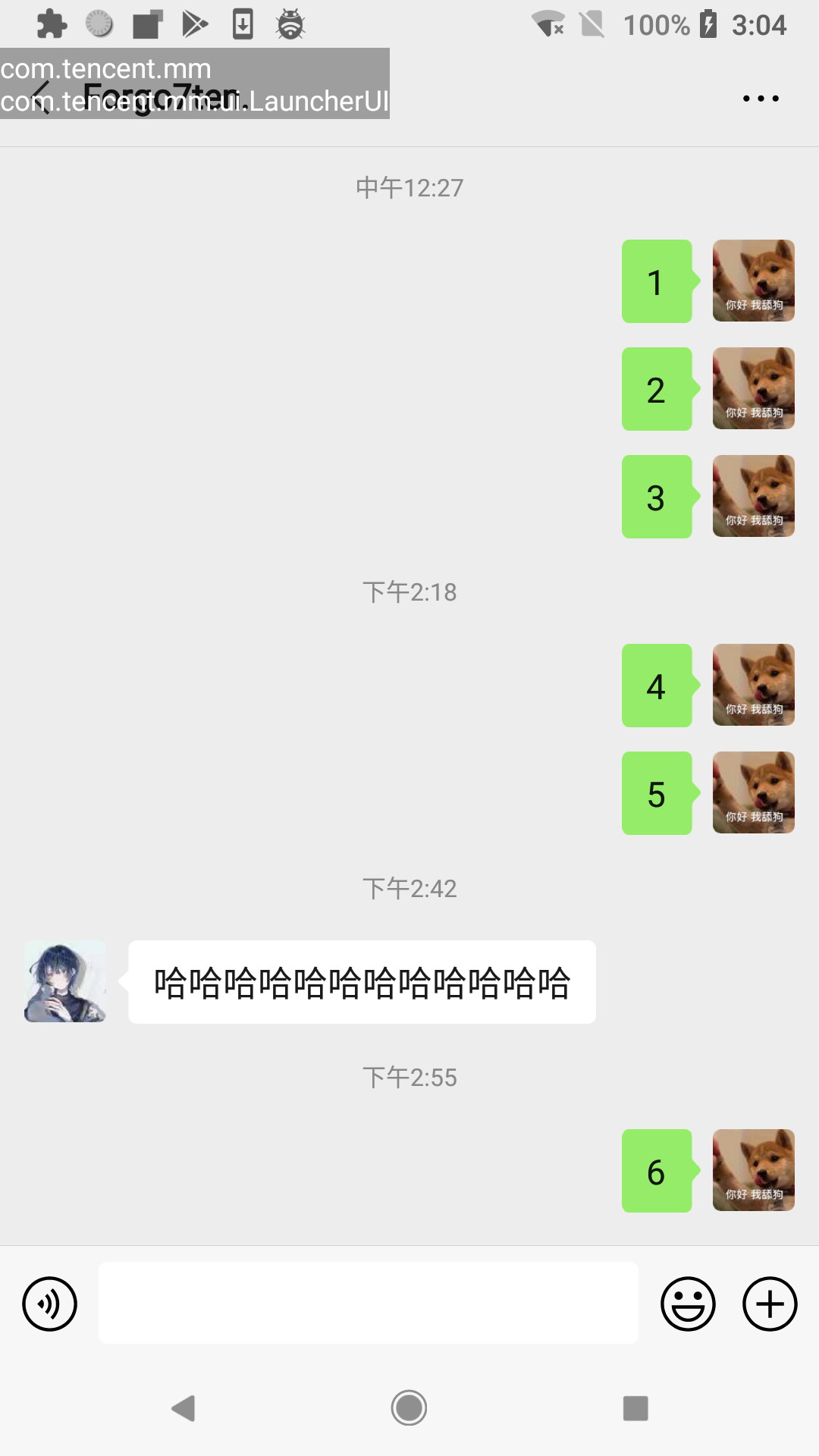Screen dimensions: 819x1456
Task: Go back to the chat list
Action: pyautogui.click(x=42, y=99)
